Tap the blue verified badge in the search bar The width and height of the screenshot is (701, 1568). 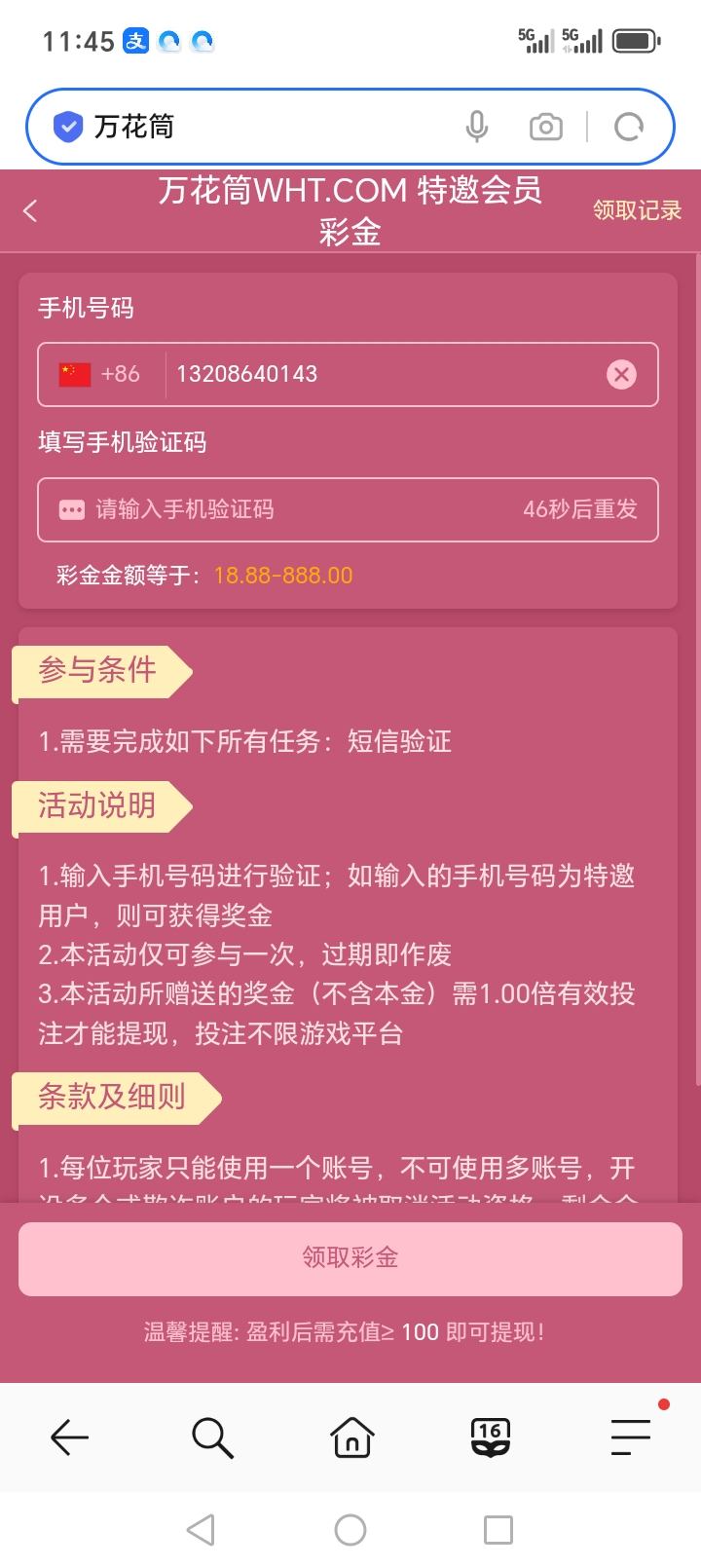point(66,126)
